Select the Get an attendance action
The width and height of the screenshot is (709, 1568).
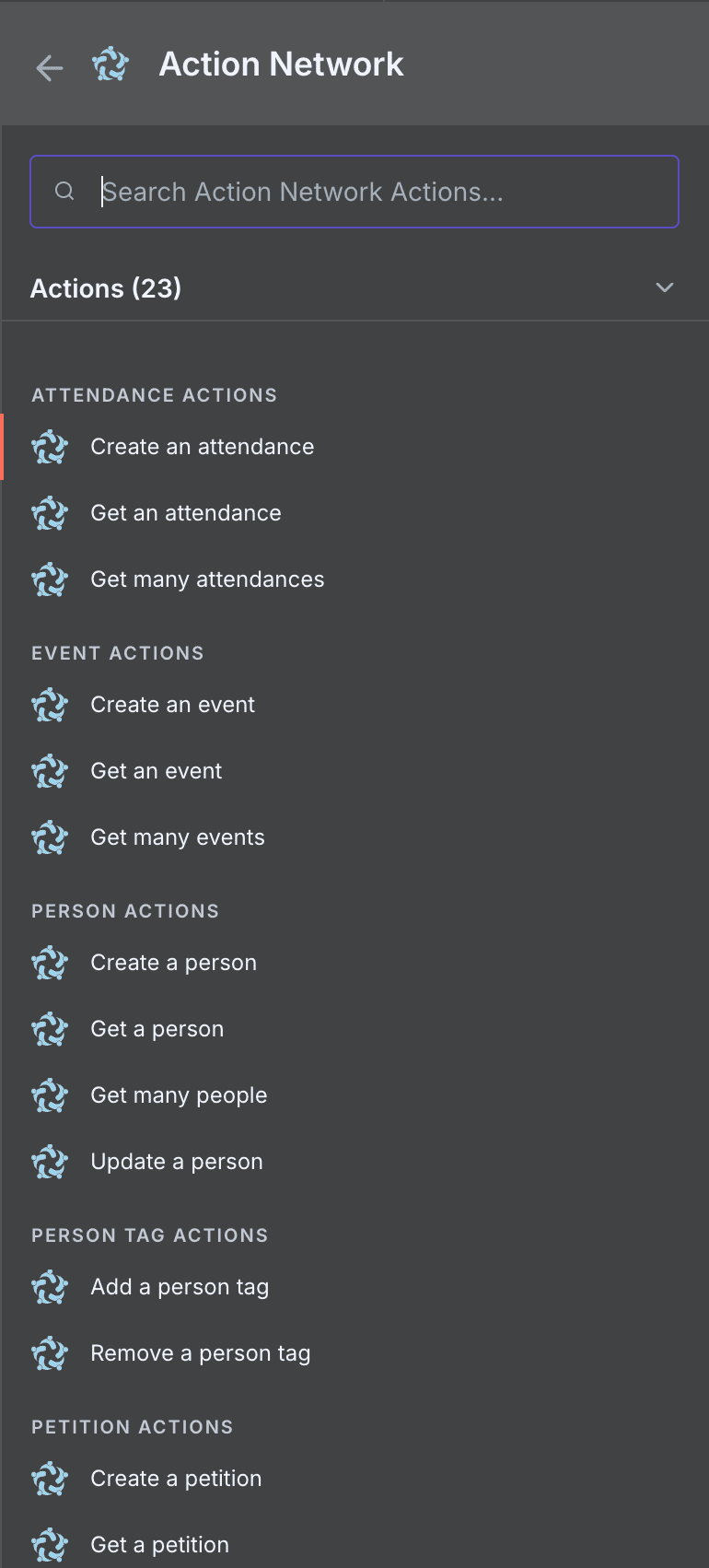pos(185,513)
